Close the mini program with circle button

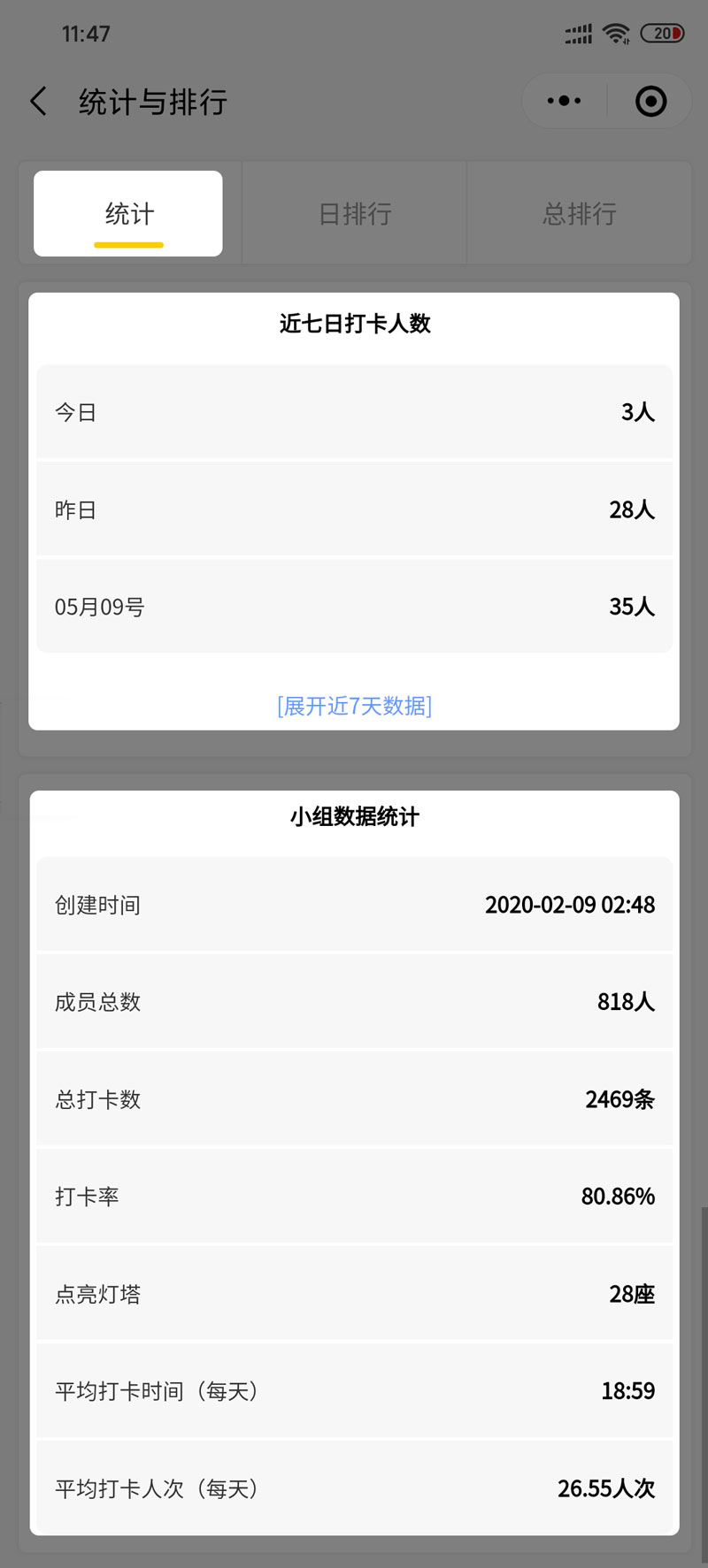(650, 101)
